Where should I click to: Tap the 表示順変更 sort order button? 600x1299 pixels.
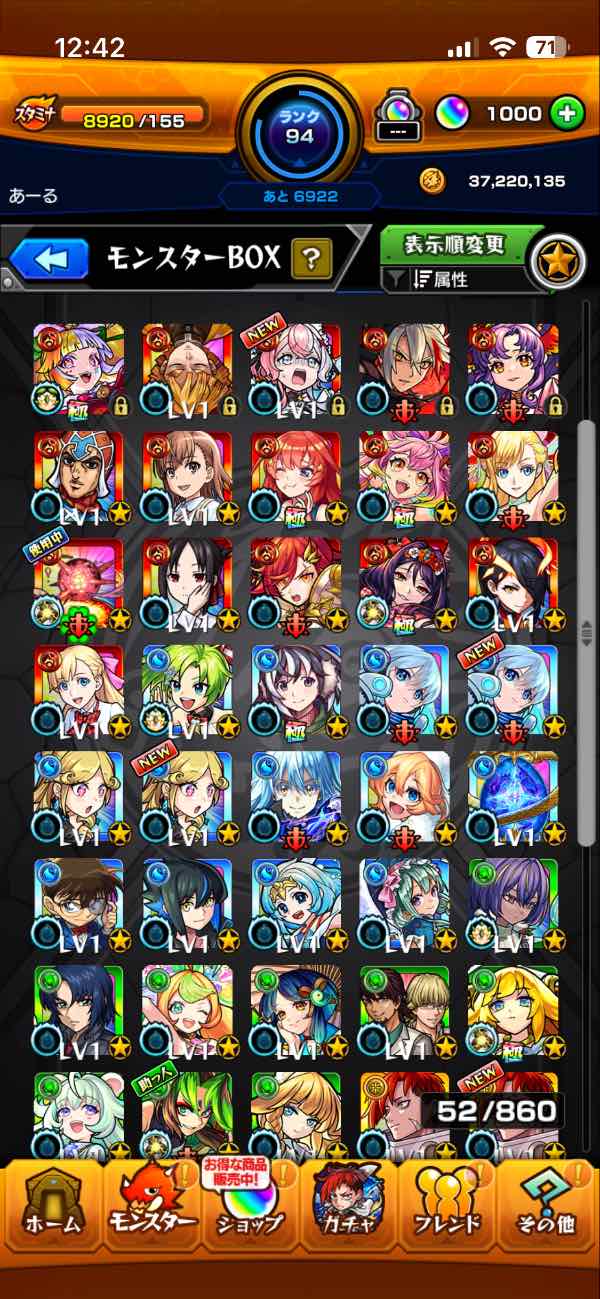point(453,244)
